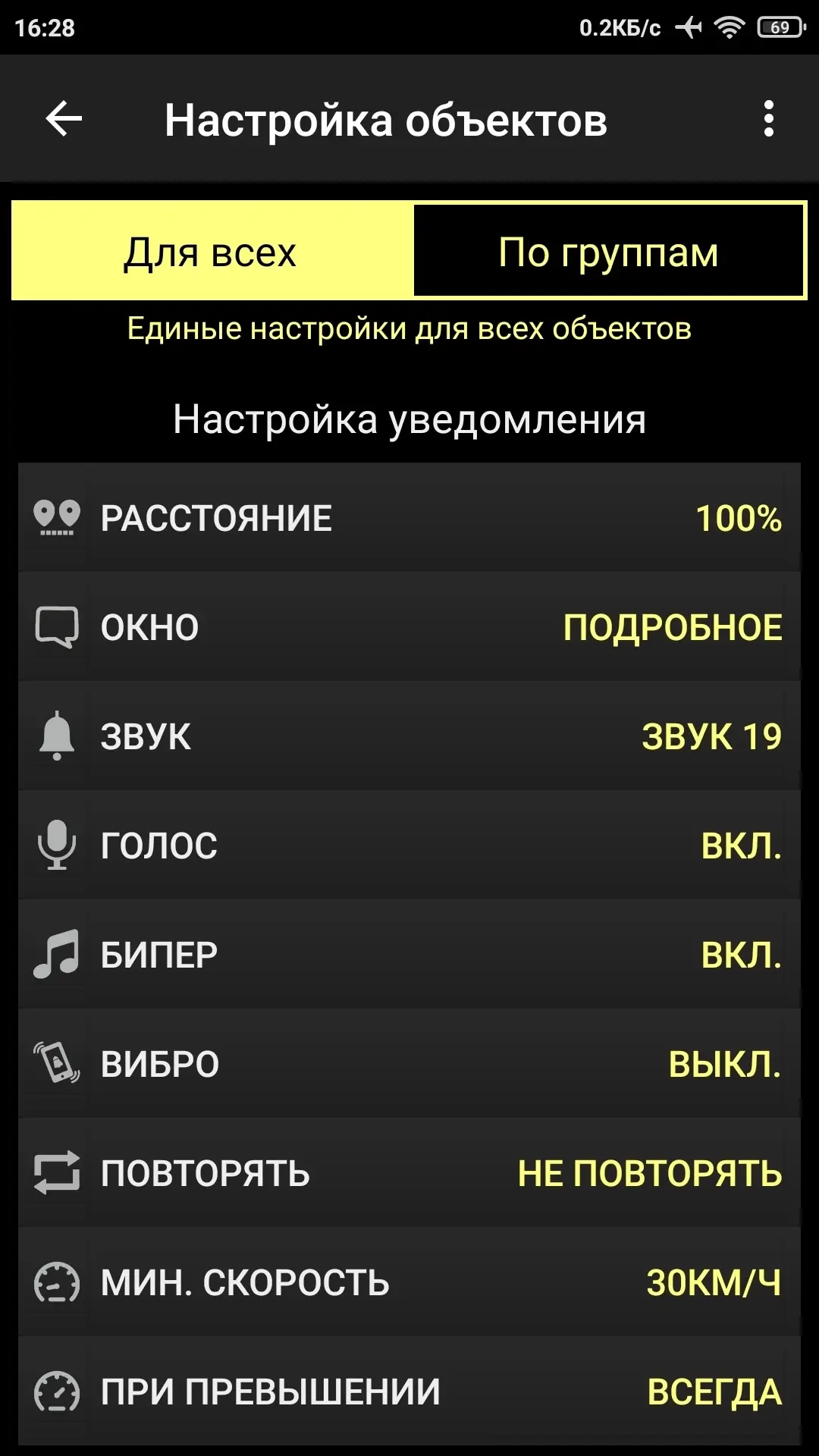Open the ПОВТОРЯТЬ option

[x=409, y=1173]
